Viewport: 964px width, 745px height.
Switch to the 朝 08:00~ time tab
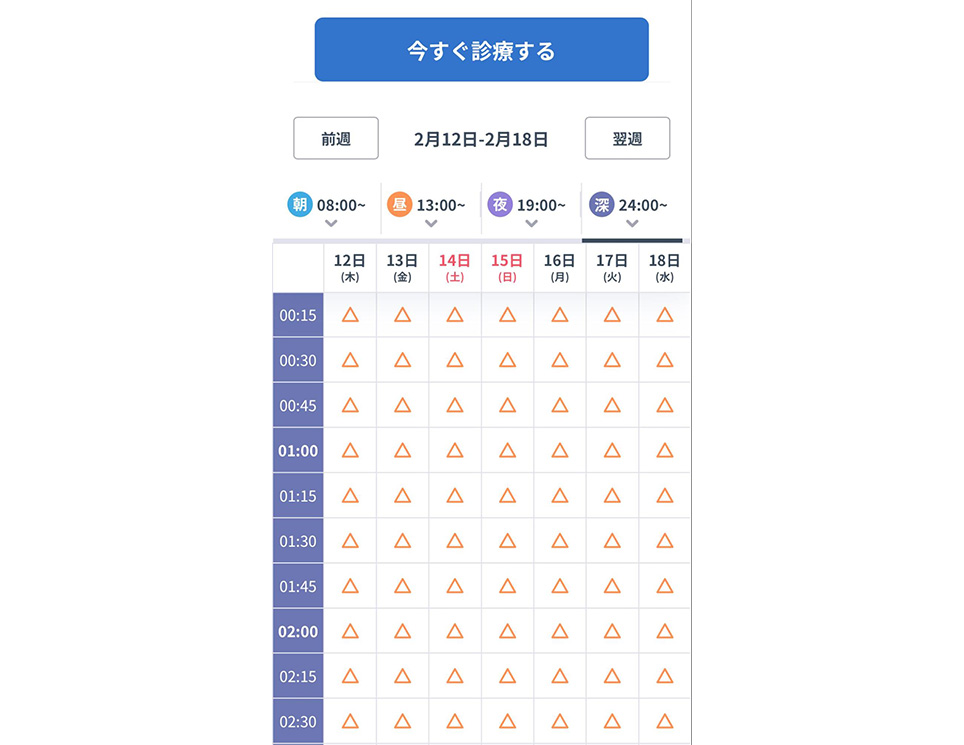point(327,207)
